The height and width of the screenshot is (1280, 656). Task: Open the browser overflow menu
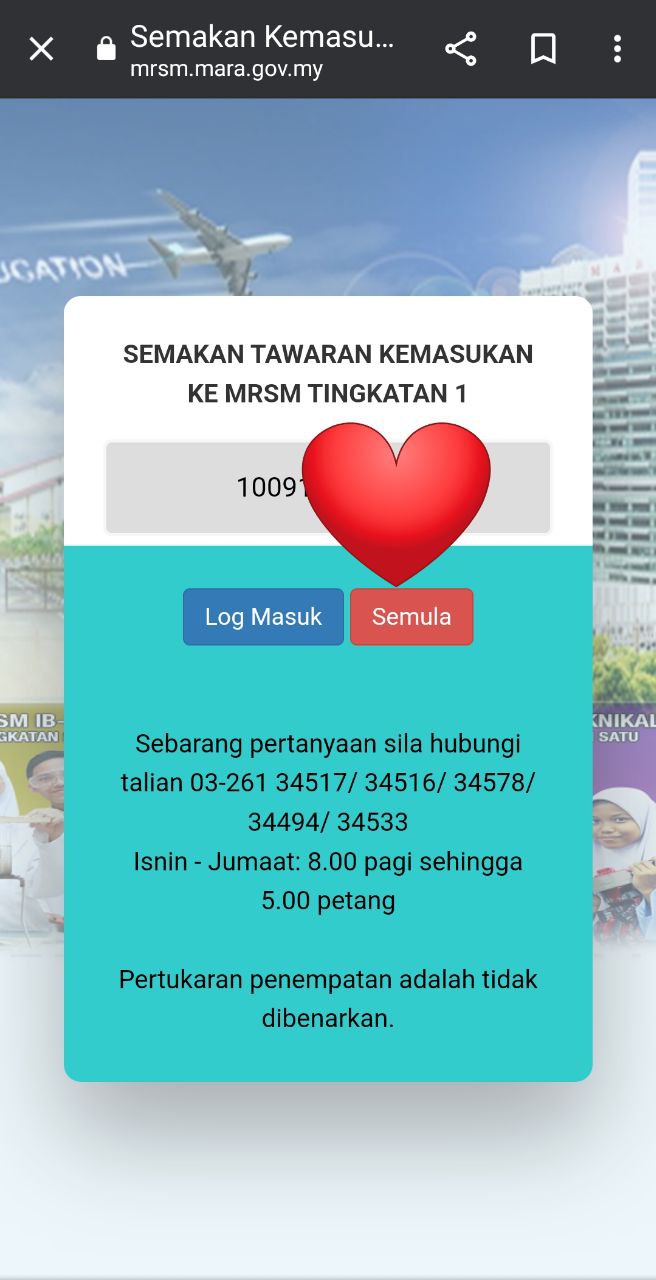click(x=617, y=49)
